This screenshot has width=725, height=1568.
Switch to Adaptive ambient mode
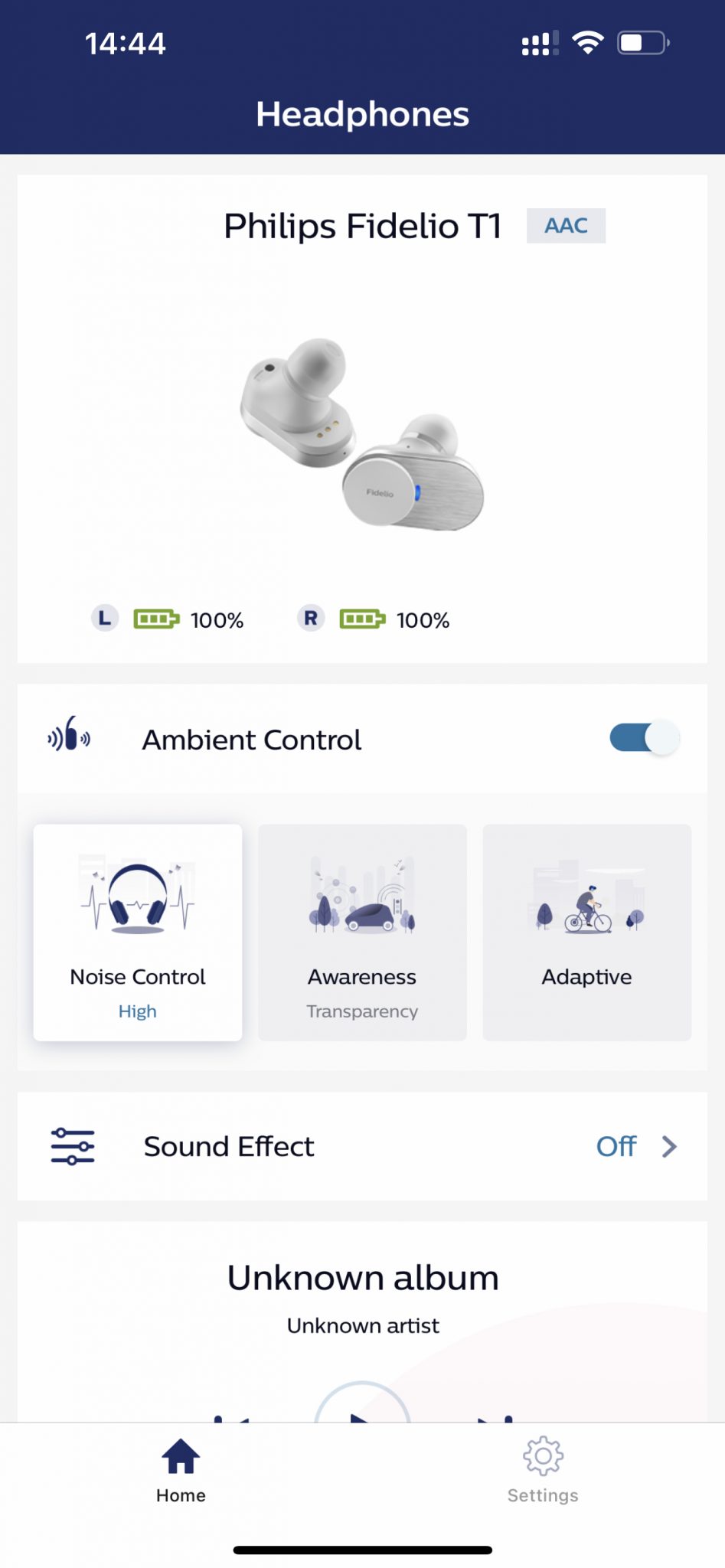[x=586, y=933]
